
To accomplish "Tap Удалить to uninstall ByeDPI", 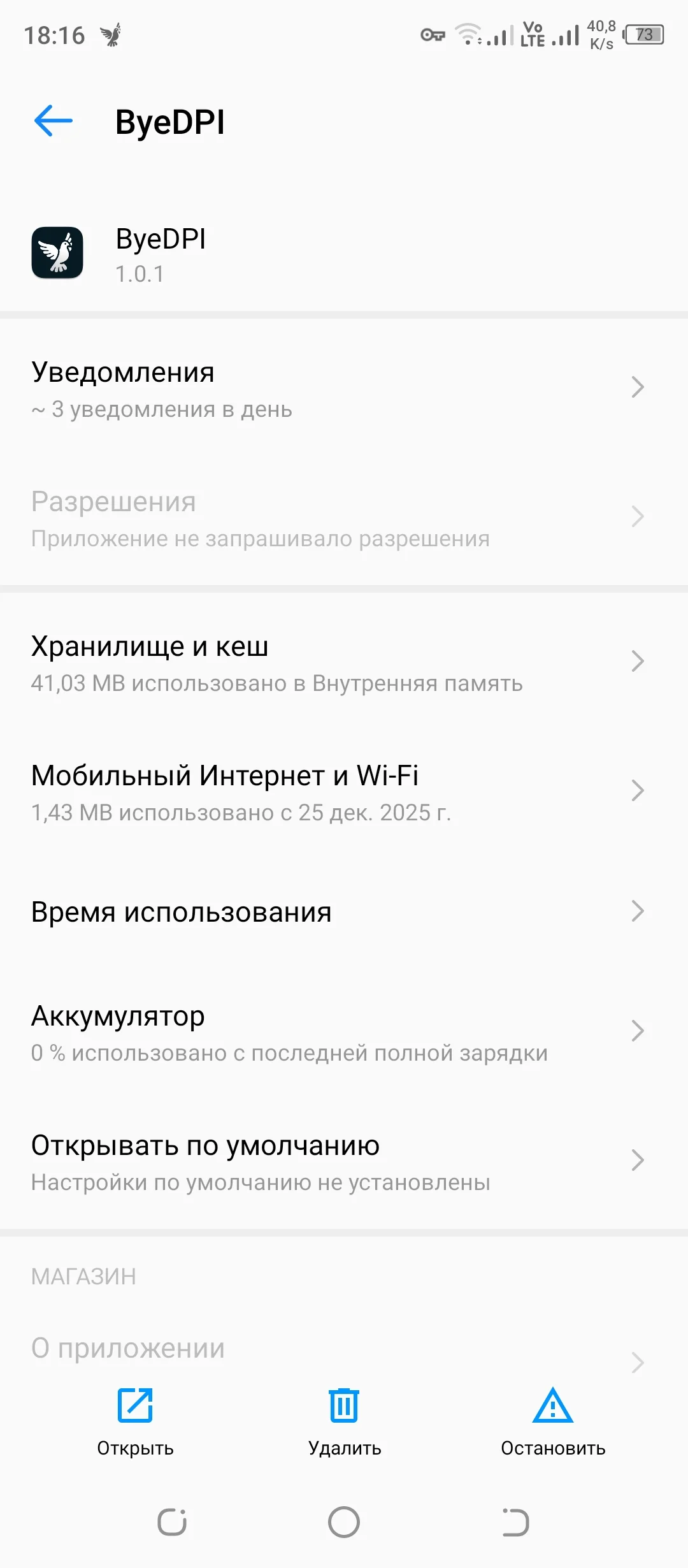I will 344,1421.
